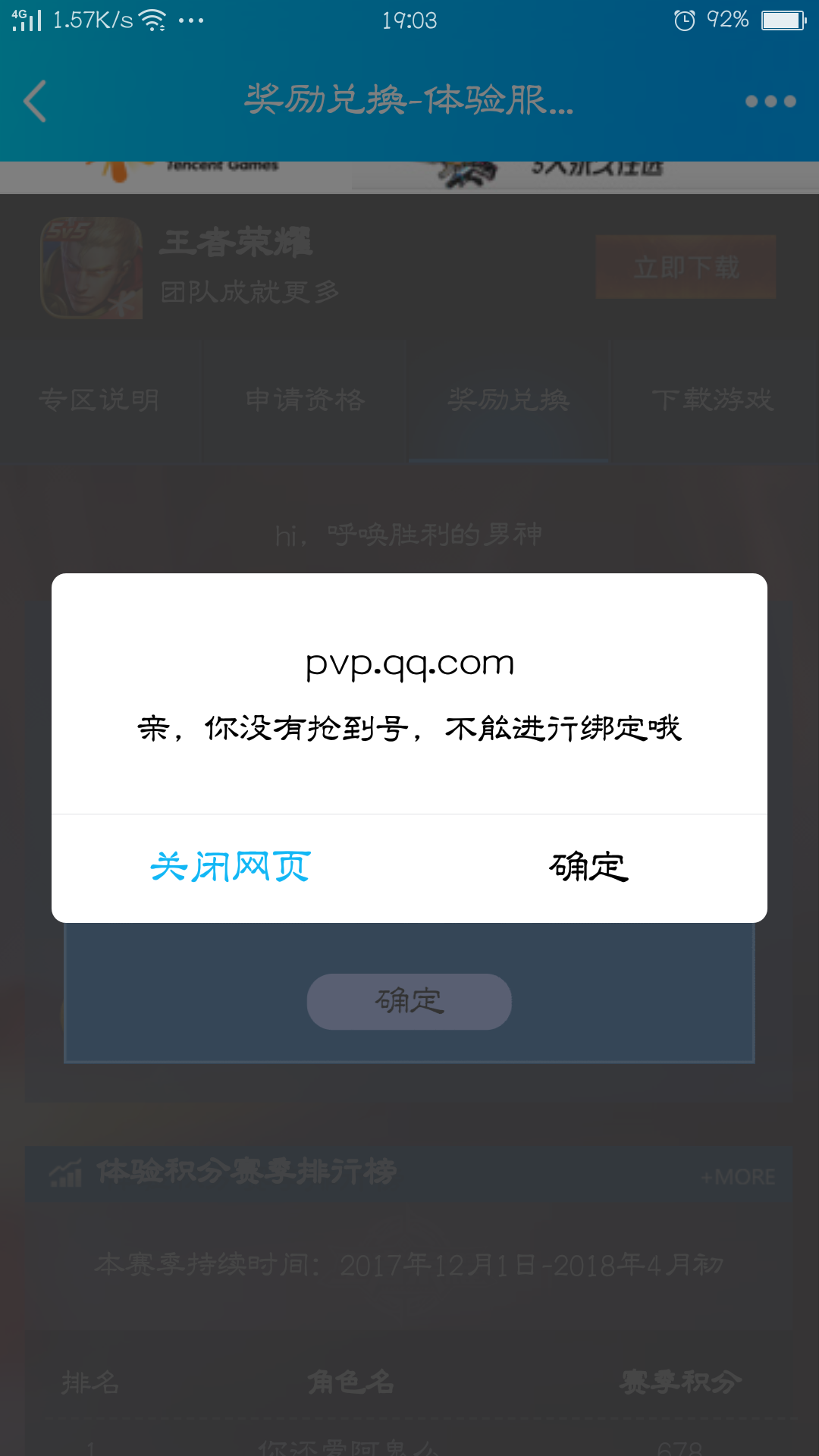Tap the 王者荣耀 game app icon
Image resolution: width=819 pixels, height=1456 pixels.
coord(89,267)
